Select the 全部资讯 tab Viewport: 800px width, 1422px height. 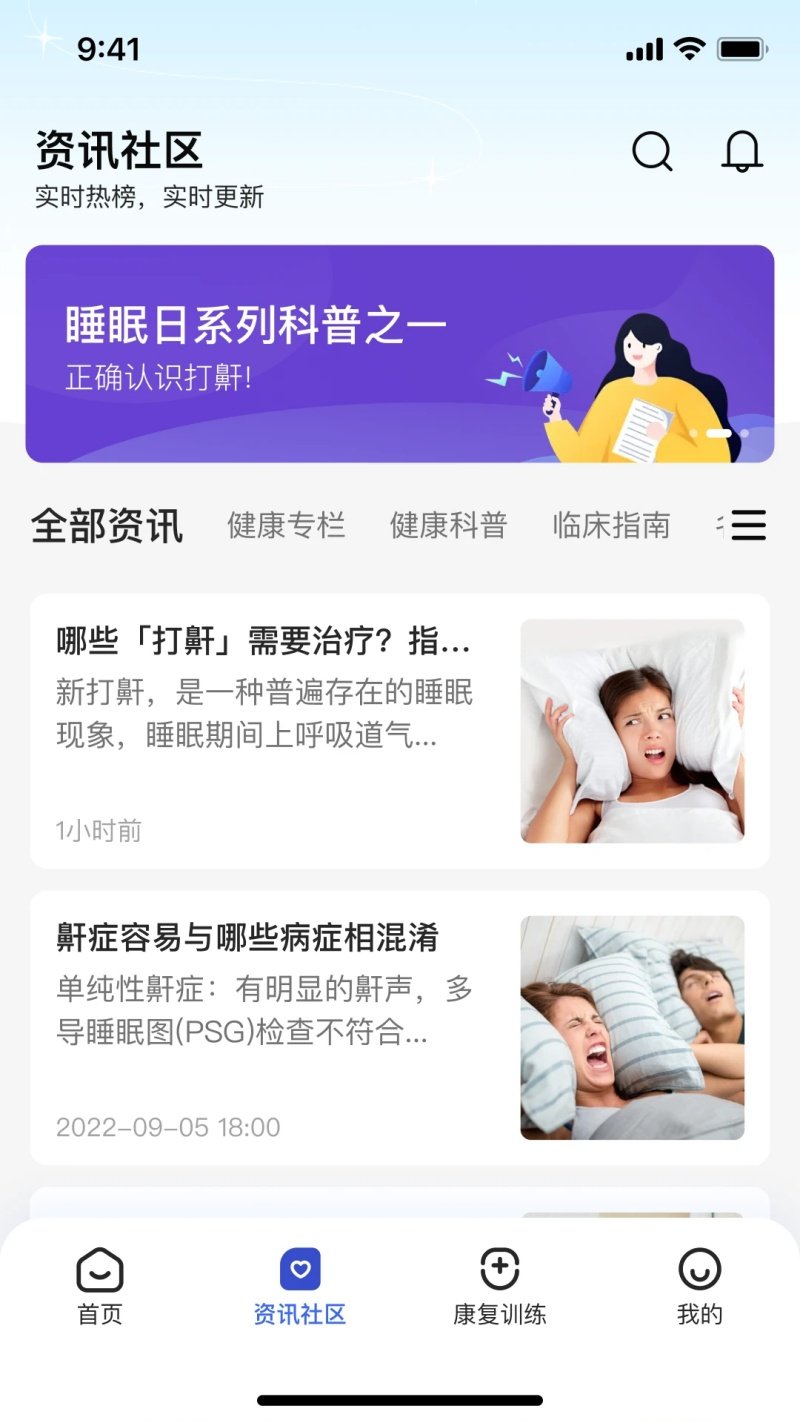click(107, 525)
